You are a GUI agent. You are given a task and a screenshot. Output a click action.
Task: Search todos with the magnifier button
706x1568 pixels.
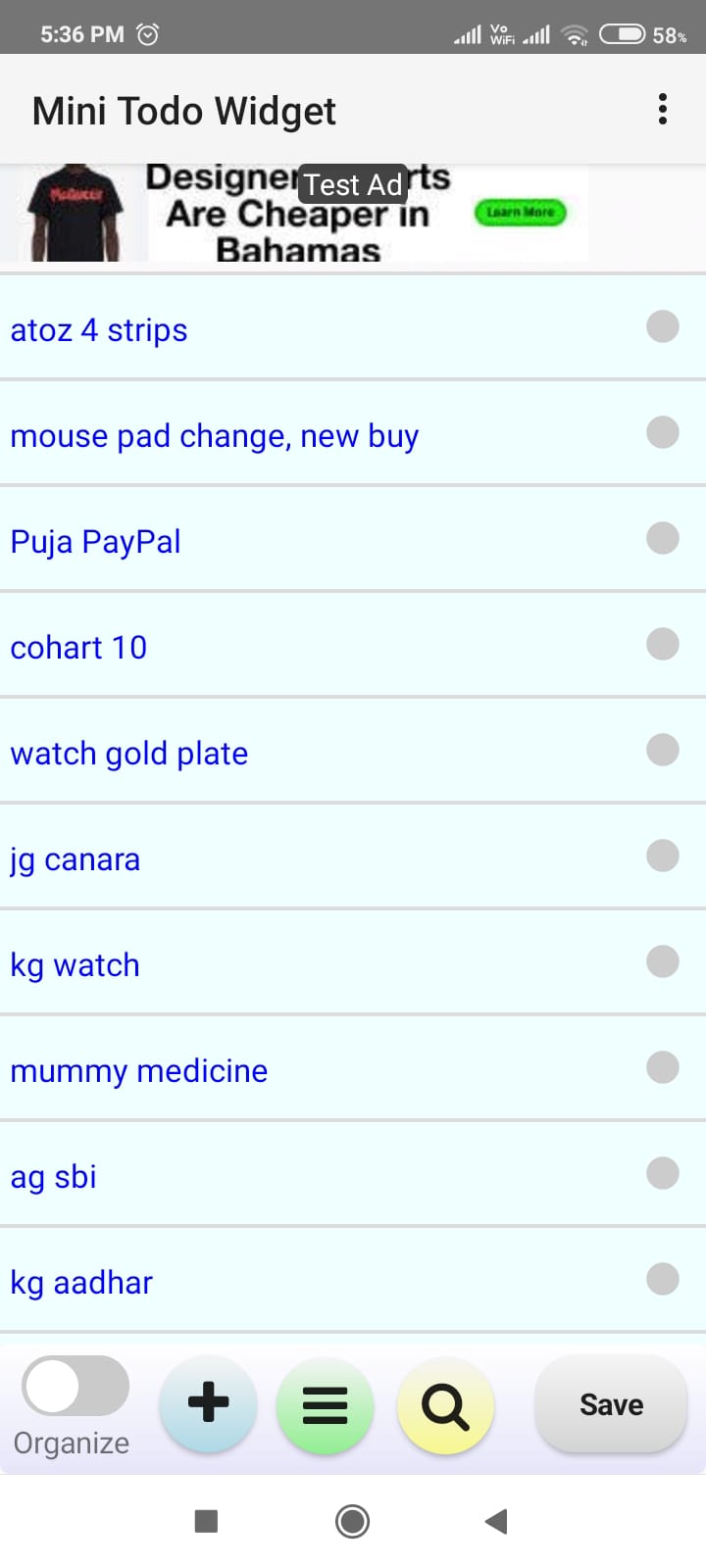click(x=445, y=1405)
